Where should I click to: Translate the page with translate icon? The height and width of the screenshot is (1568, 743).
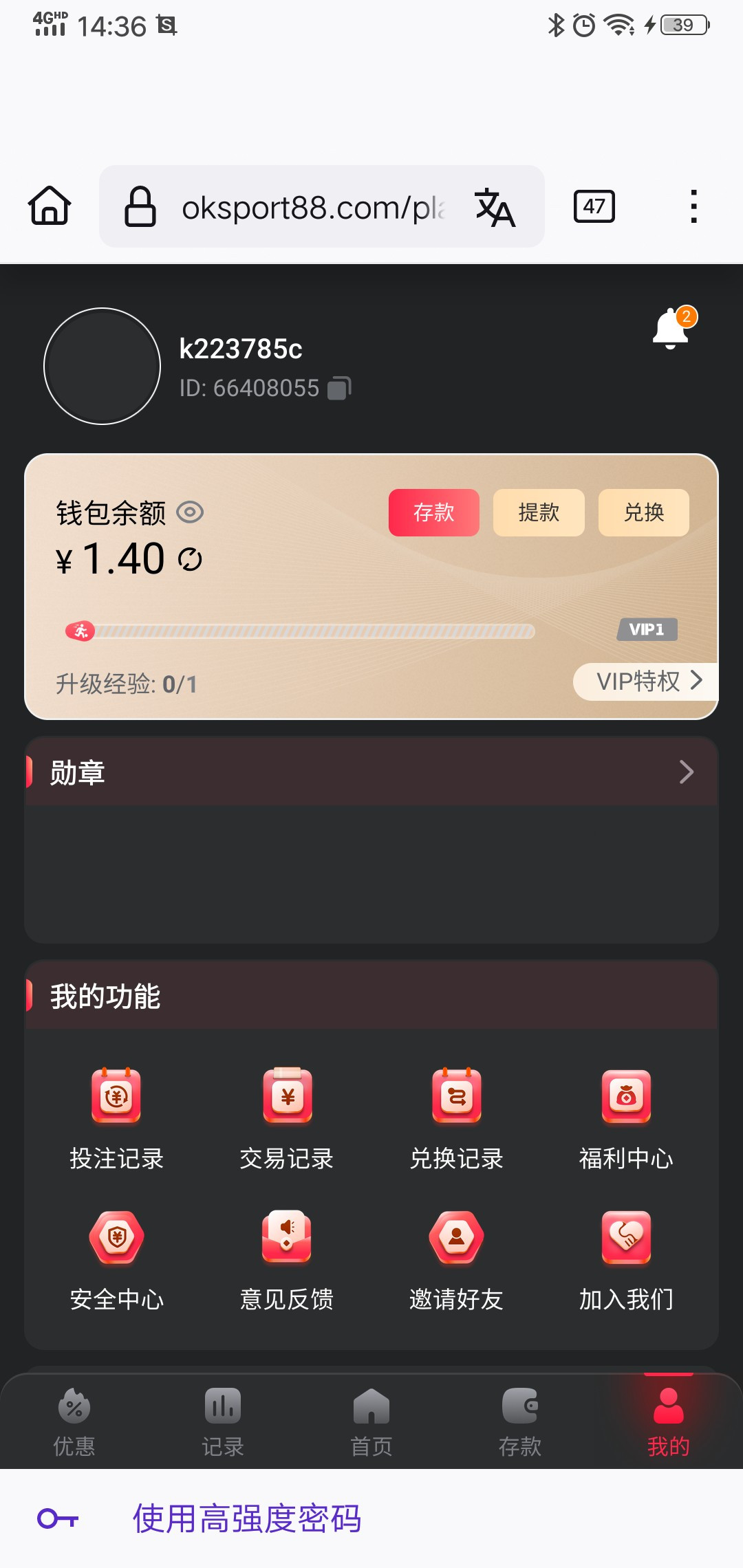(x=495, y=207)
